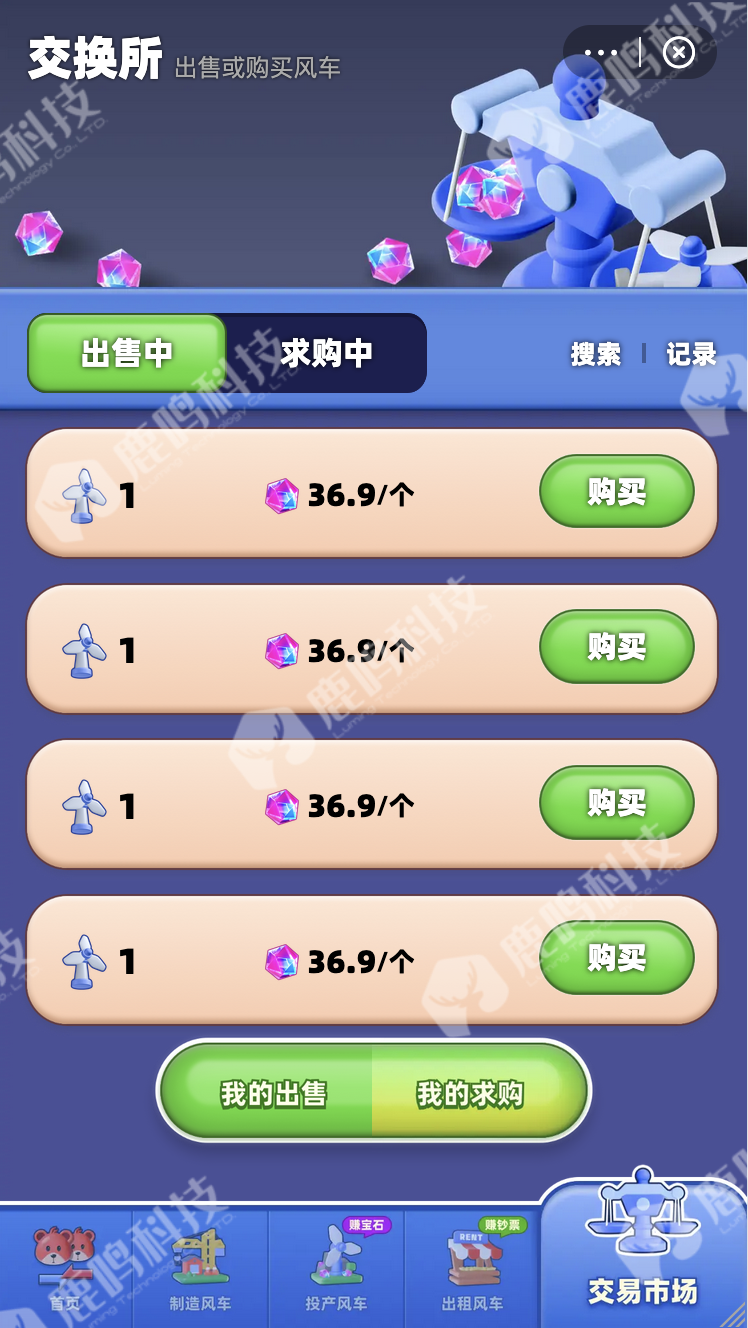
Task: Close the mini-program with the X icon
Action: (x=679, y=52)
